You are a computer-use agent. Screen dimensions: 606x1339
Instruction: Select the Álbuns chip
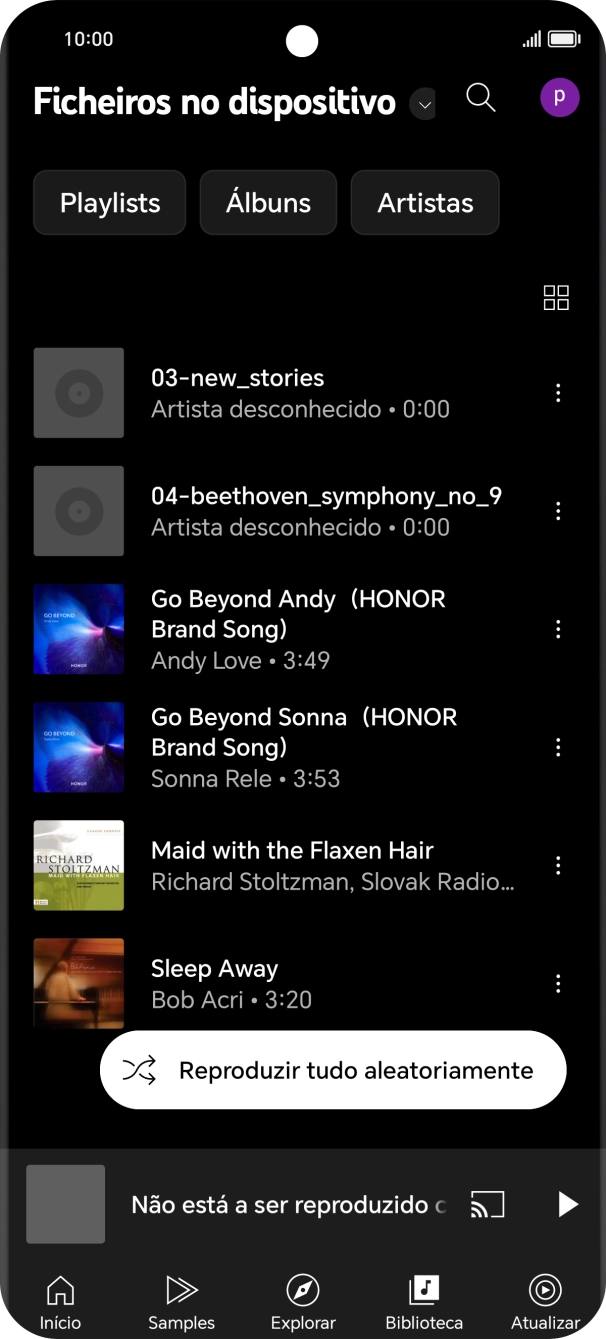click(x=268, y=203)
